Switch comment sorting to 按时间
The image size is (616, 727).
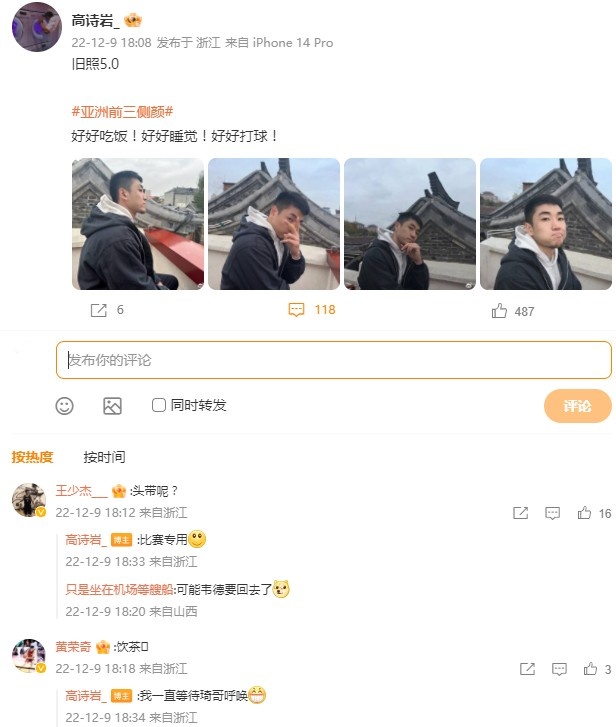point(104,457)
